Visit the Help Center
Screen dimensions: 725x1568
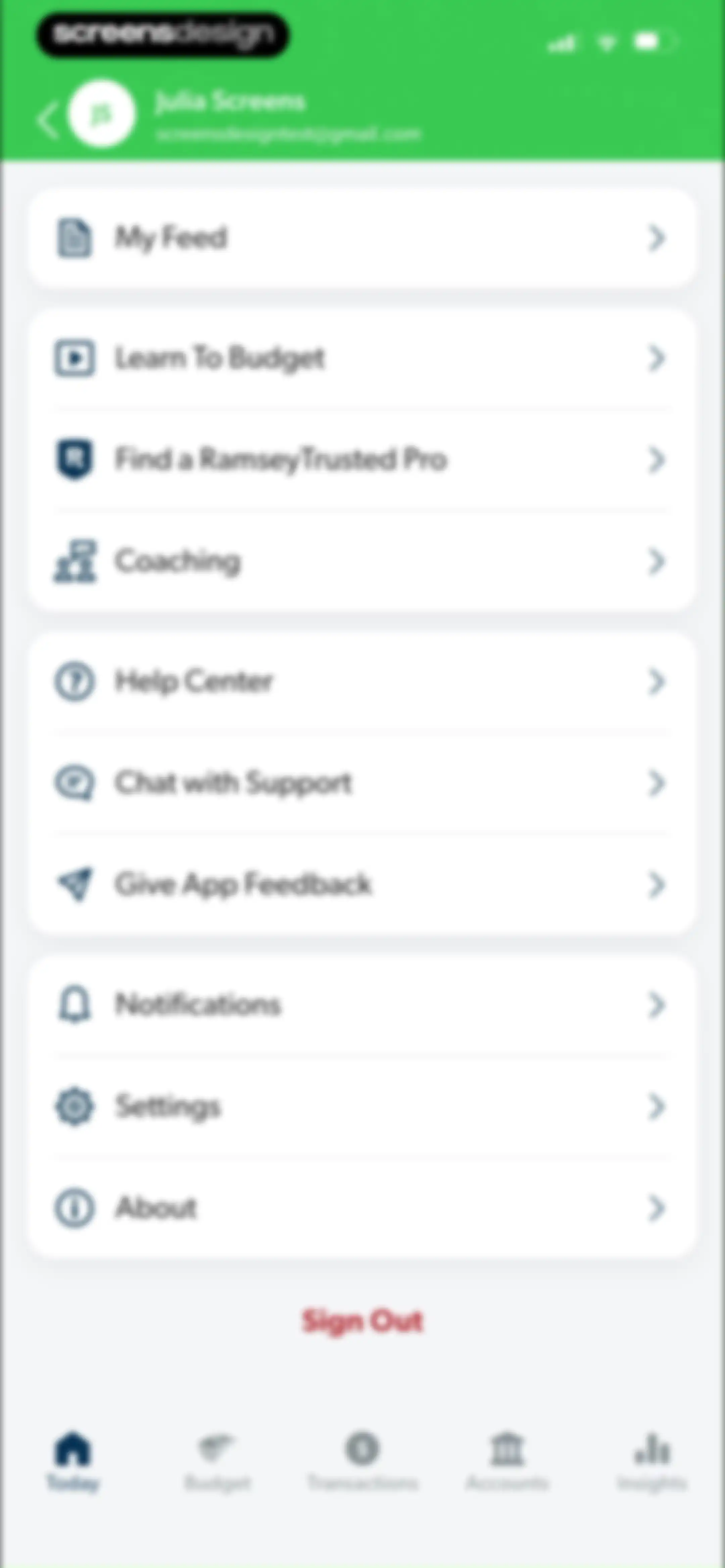pyautogui.click(x=362, y=681)
